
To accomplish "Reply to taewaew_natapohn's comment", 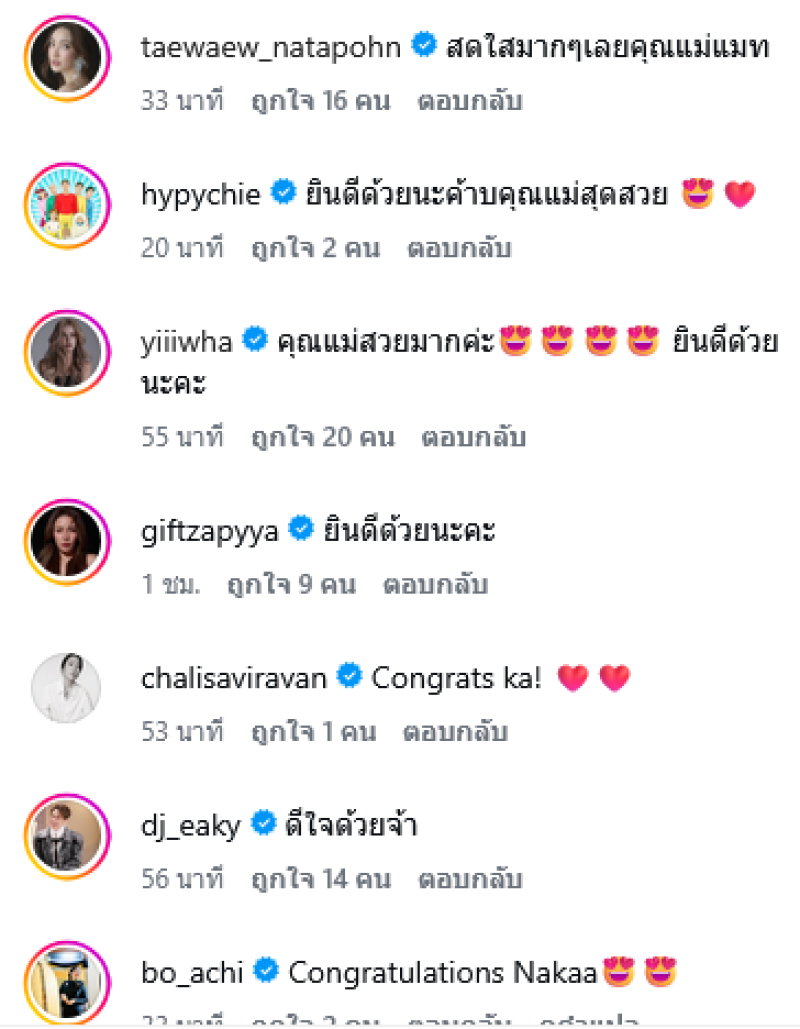I will (x=471, y=101).
